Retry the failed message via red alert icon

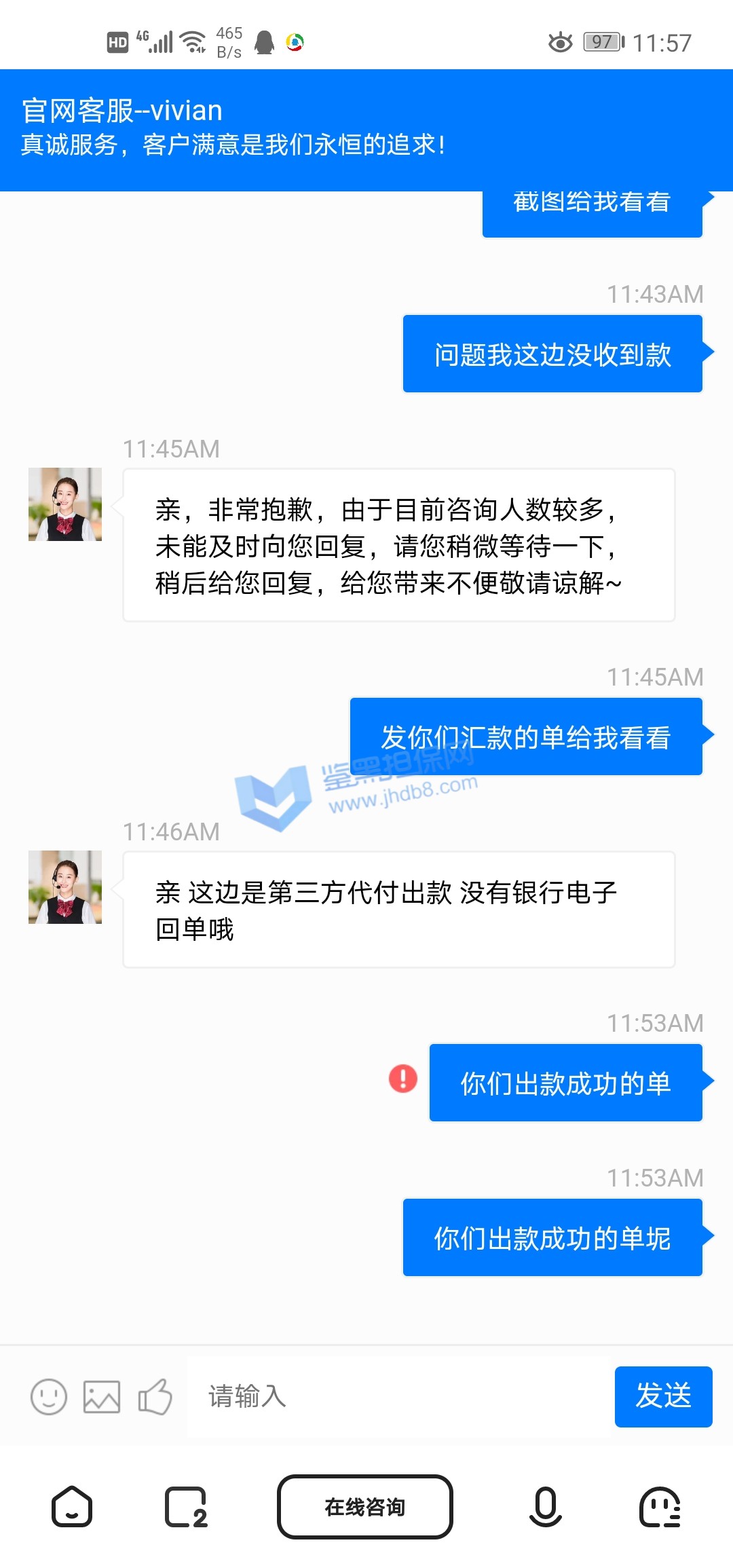click(x=403, y=1079)
